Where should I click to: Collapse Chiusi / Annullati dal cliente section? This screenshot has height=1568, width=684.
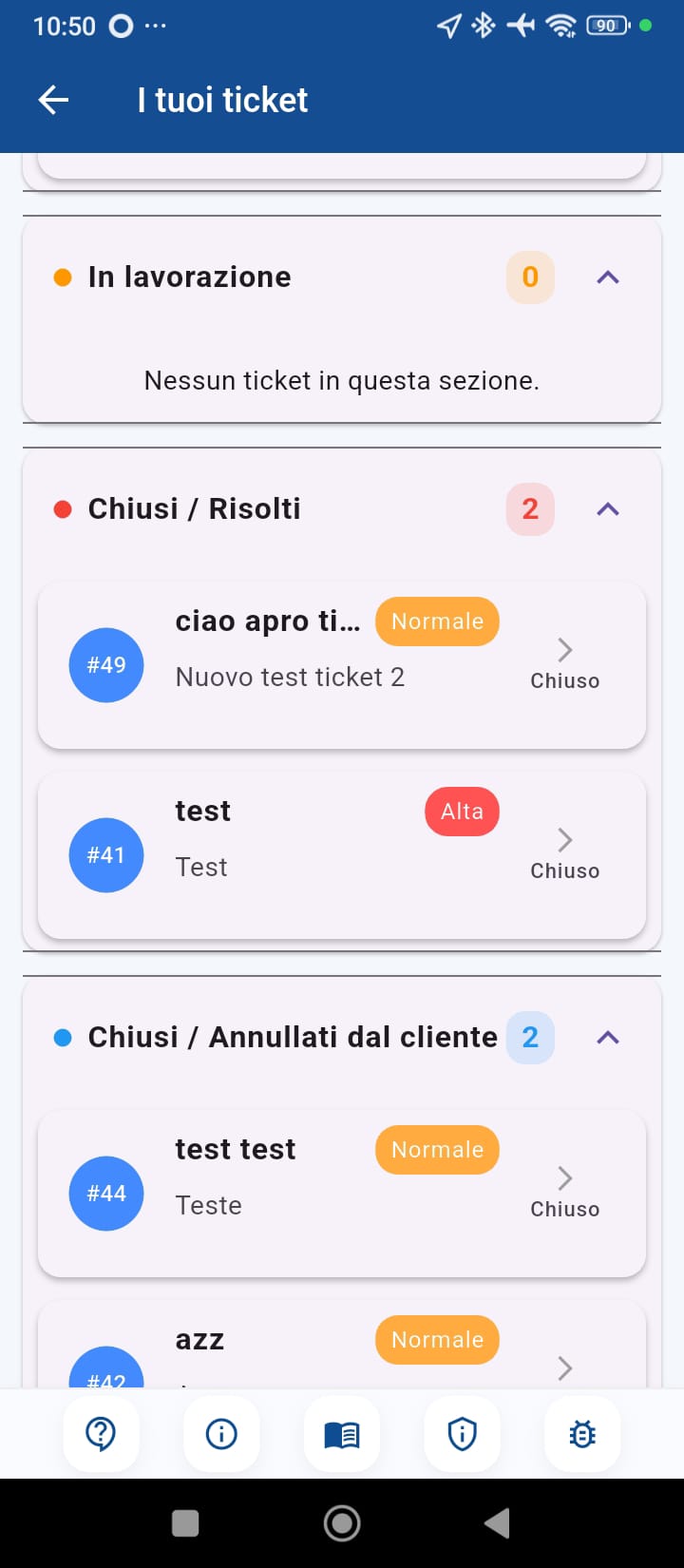coord(607,1037)
